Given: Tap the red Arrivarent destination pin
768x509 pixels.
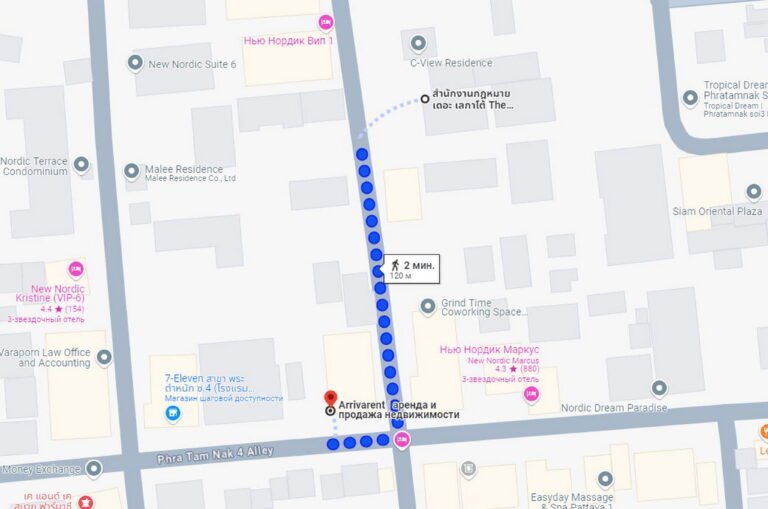Looking at the screenshot, I should click(330, 398).
